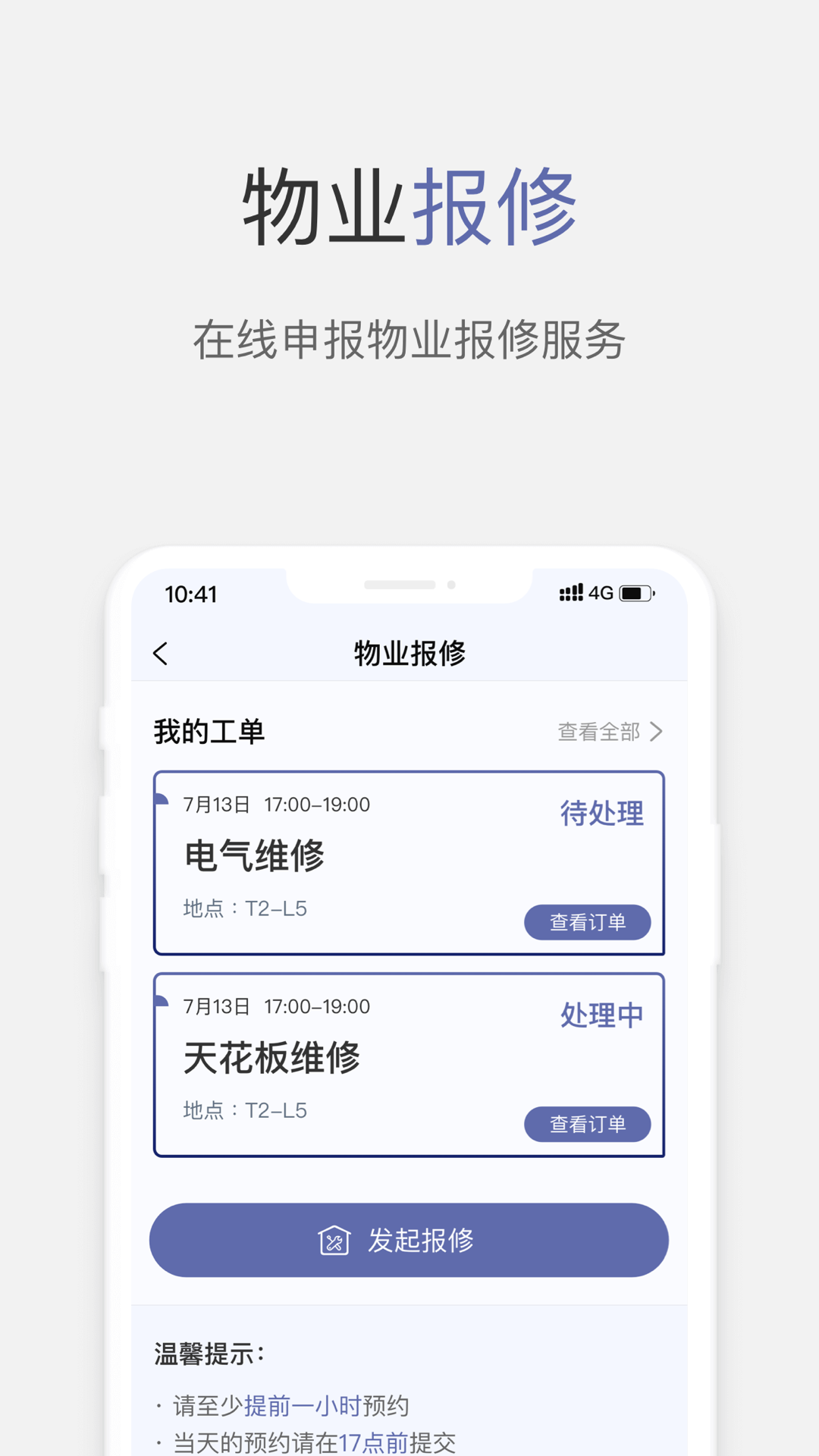Tap the clock time 10:41 in status bar

(x=187, y=596)
